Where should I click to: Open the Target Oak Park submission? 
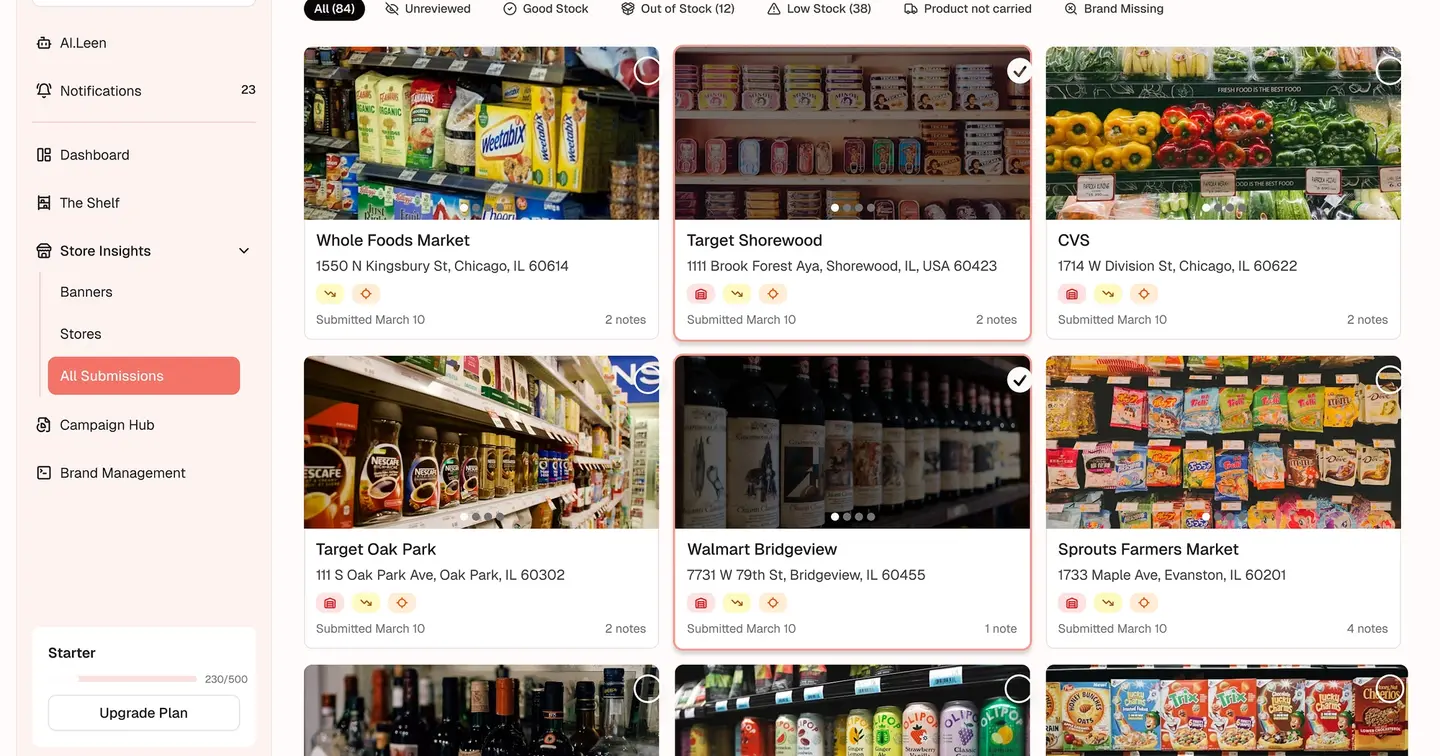click(x=481, y=502)
